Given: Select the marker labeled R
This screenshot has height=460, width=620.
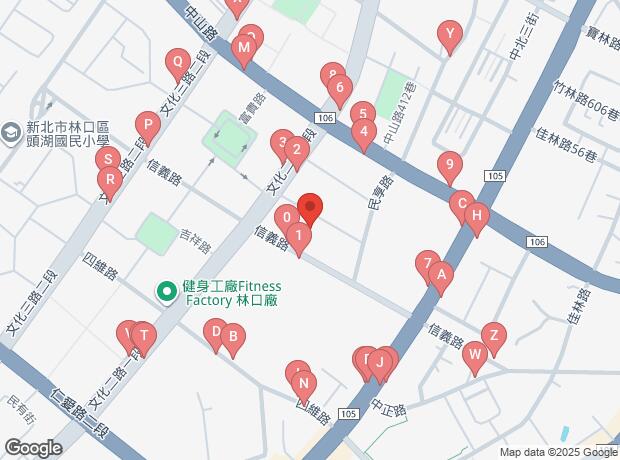Looking at the screenshot, I should [x=110, y=184].
